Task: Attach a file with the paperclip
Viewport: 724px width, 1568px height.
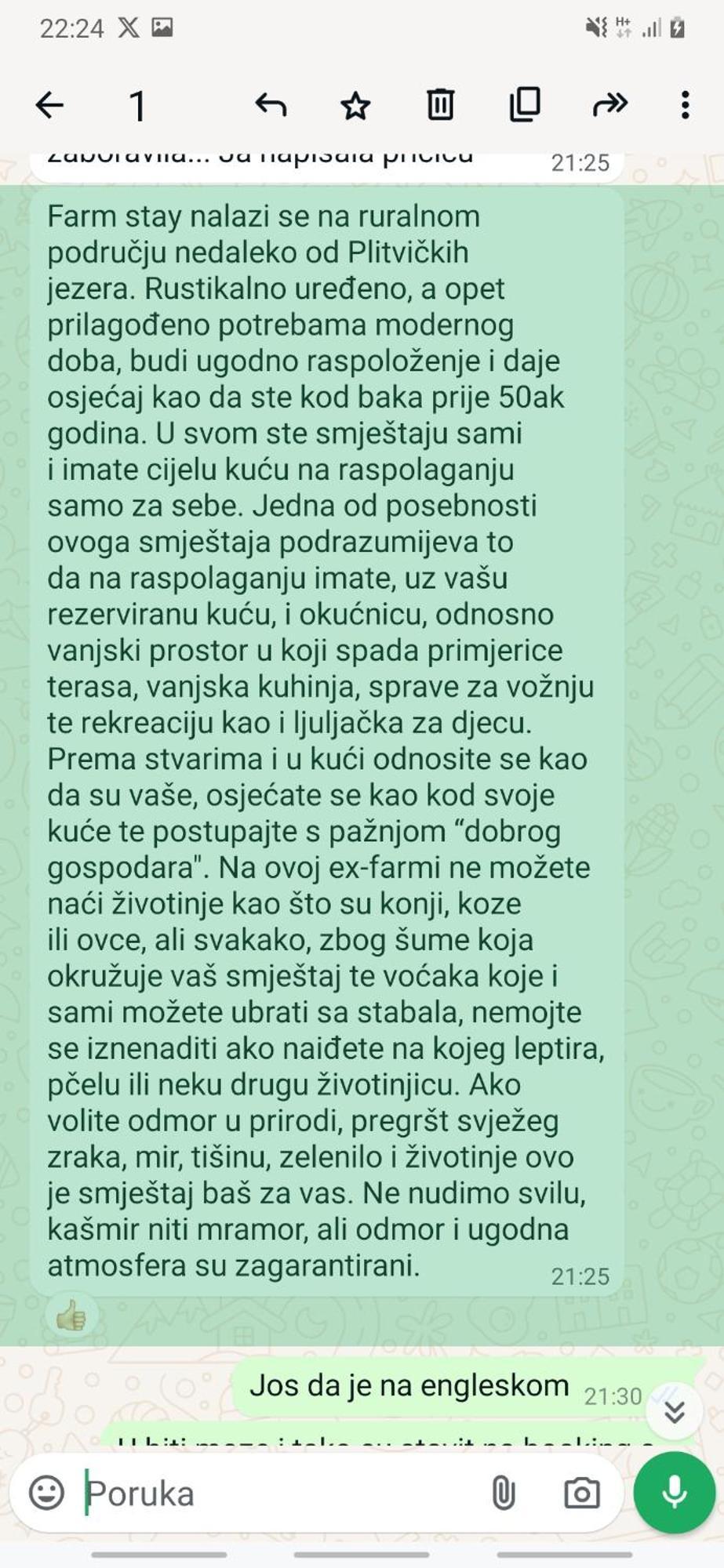Action: pos(503,1493)
